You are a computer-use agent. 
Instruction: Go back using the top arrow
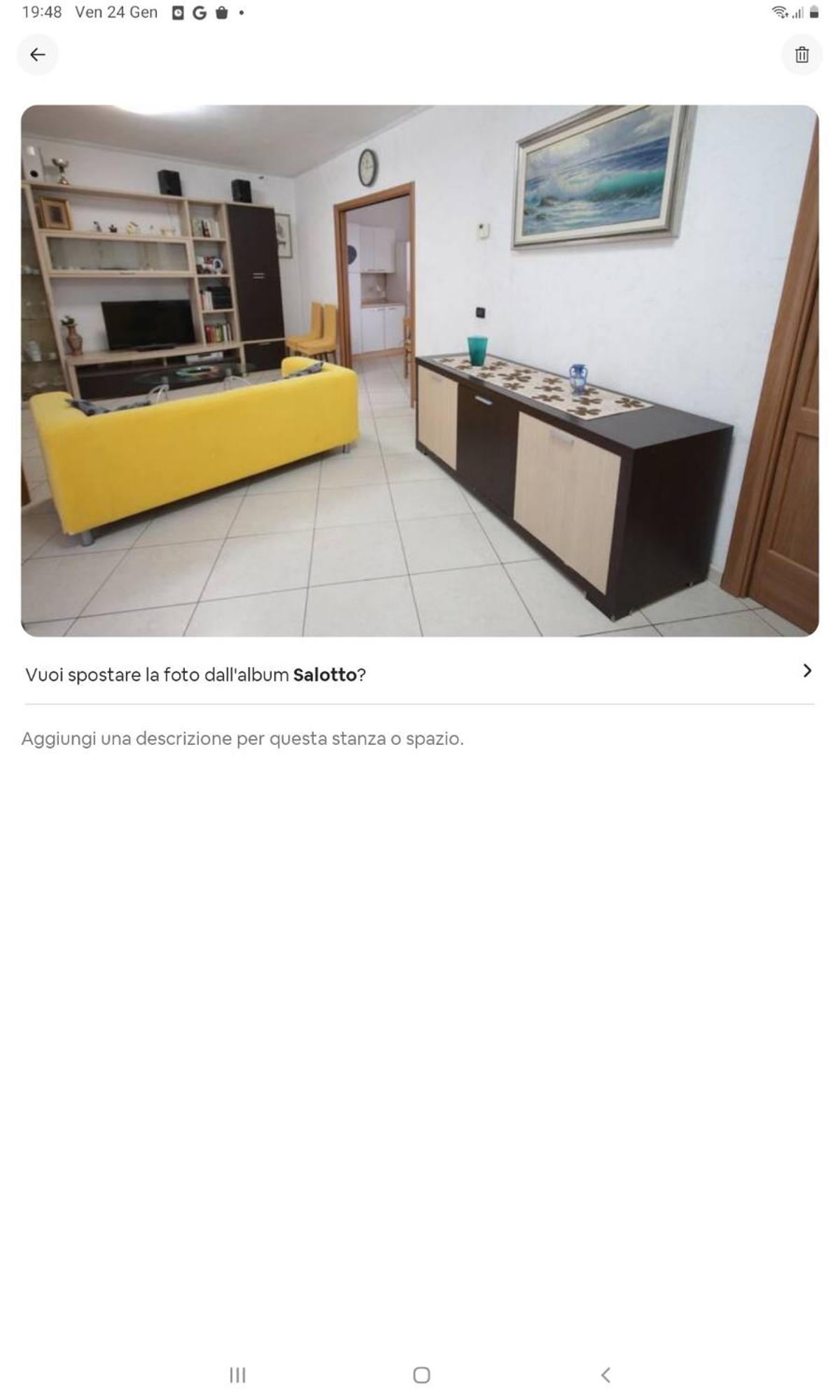pos(38,55)
